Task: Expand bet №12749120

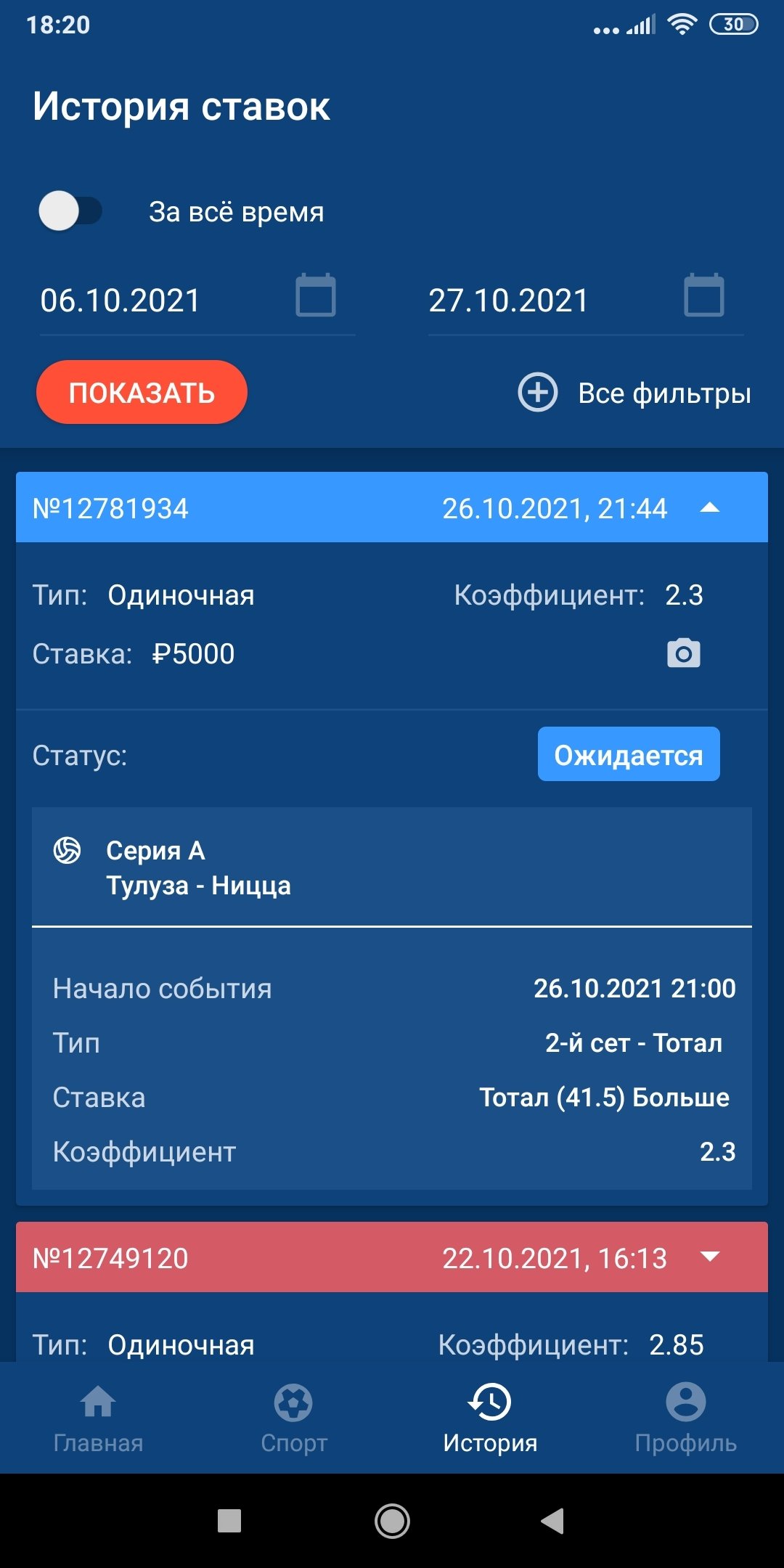Action: click(x=709, y=1257)
